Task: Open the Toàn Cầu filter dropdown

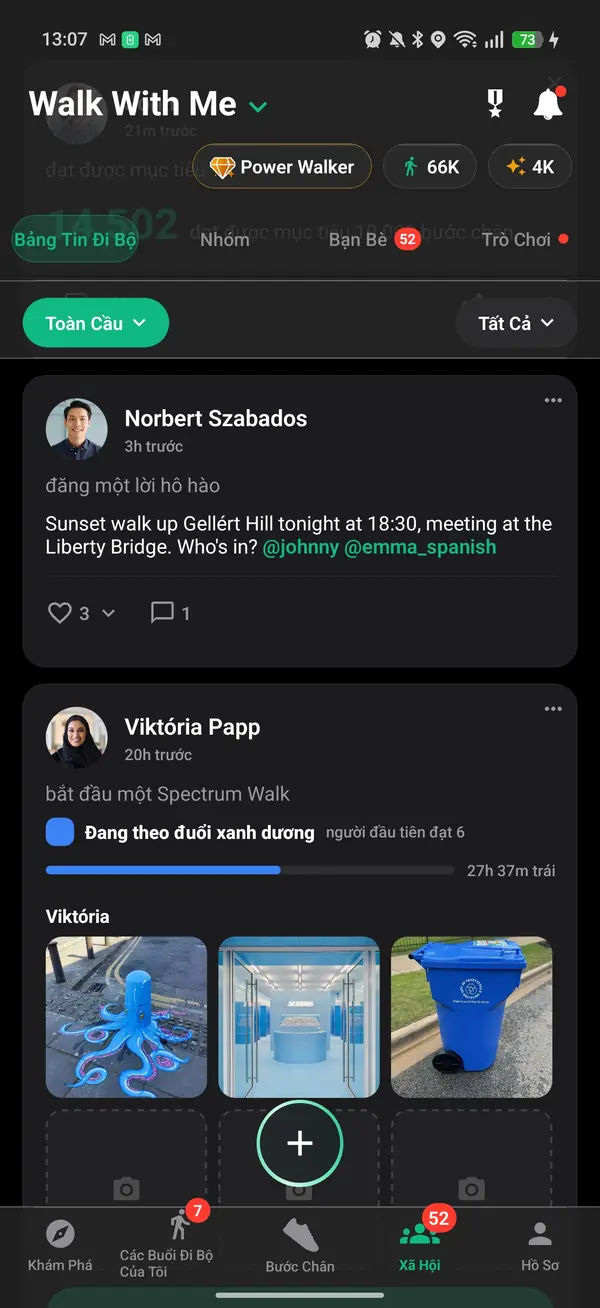Action: [x=96, y=323]
